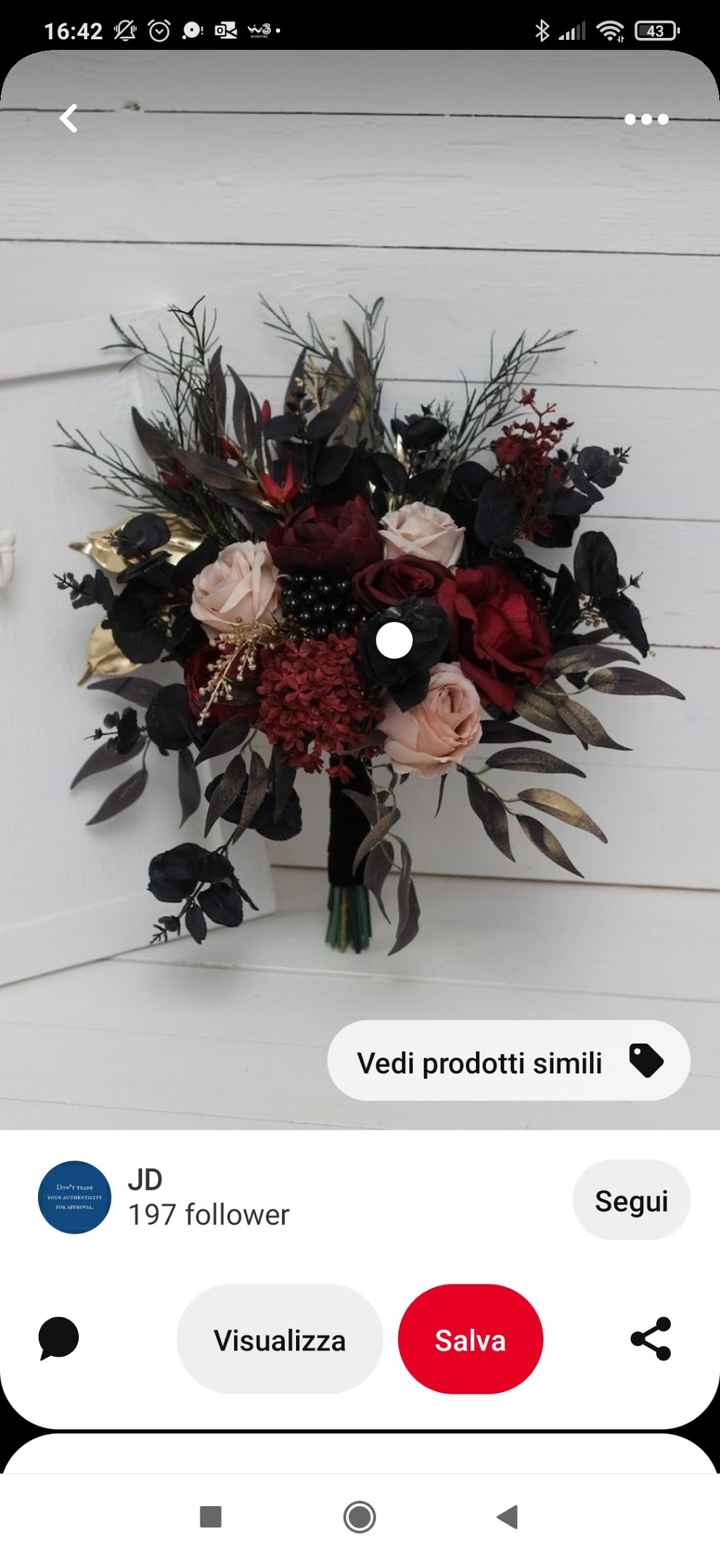Tap the recent apps square button
The width and height of the screenshot is (720, 1560).
coord(211,1516)
